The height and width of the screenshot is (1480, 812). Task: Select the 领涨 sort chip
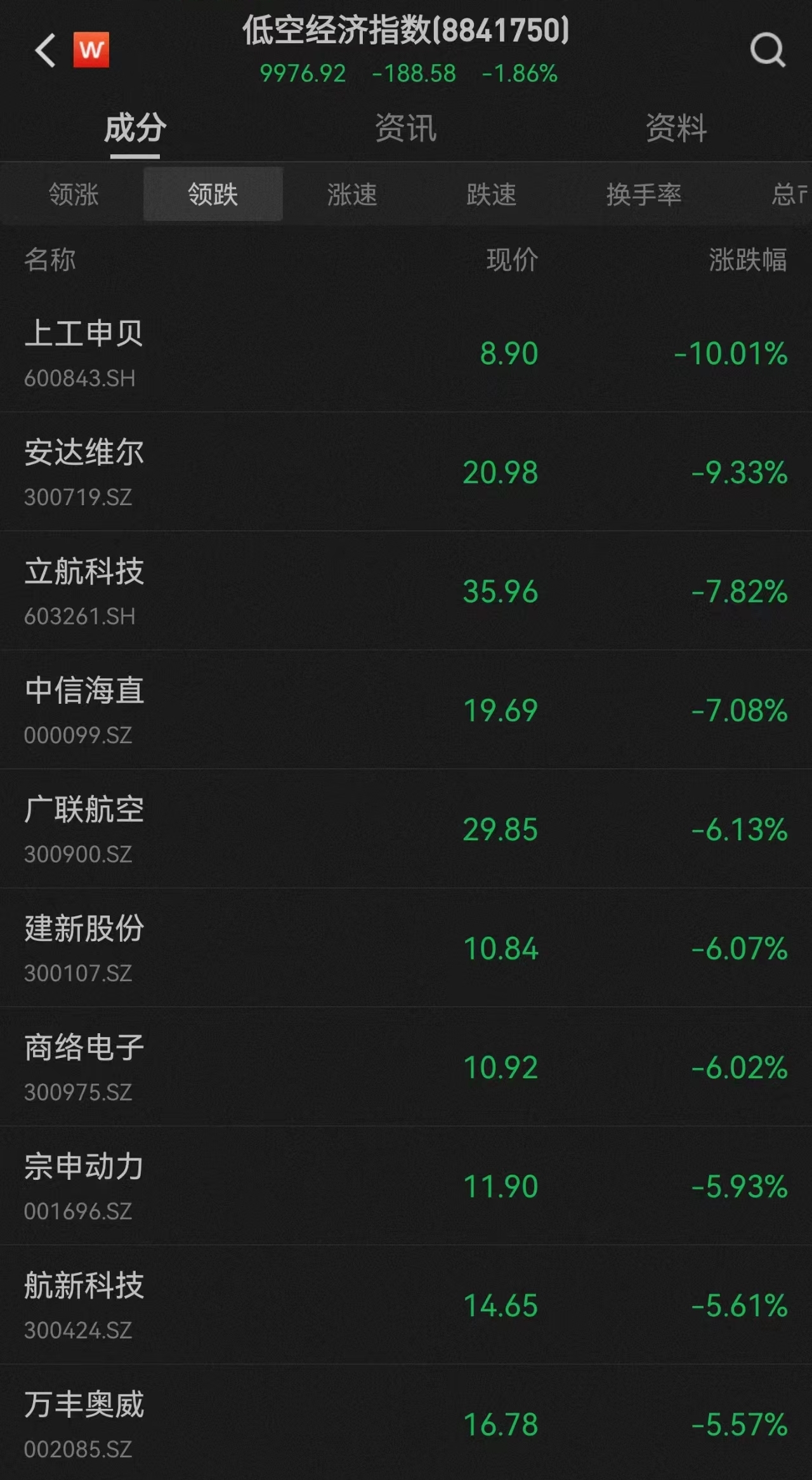pyautogui.click(x=74, y=194)
